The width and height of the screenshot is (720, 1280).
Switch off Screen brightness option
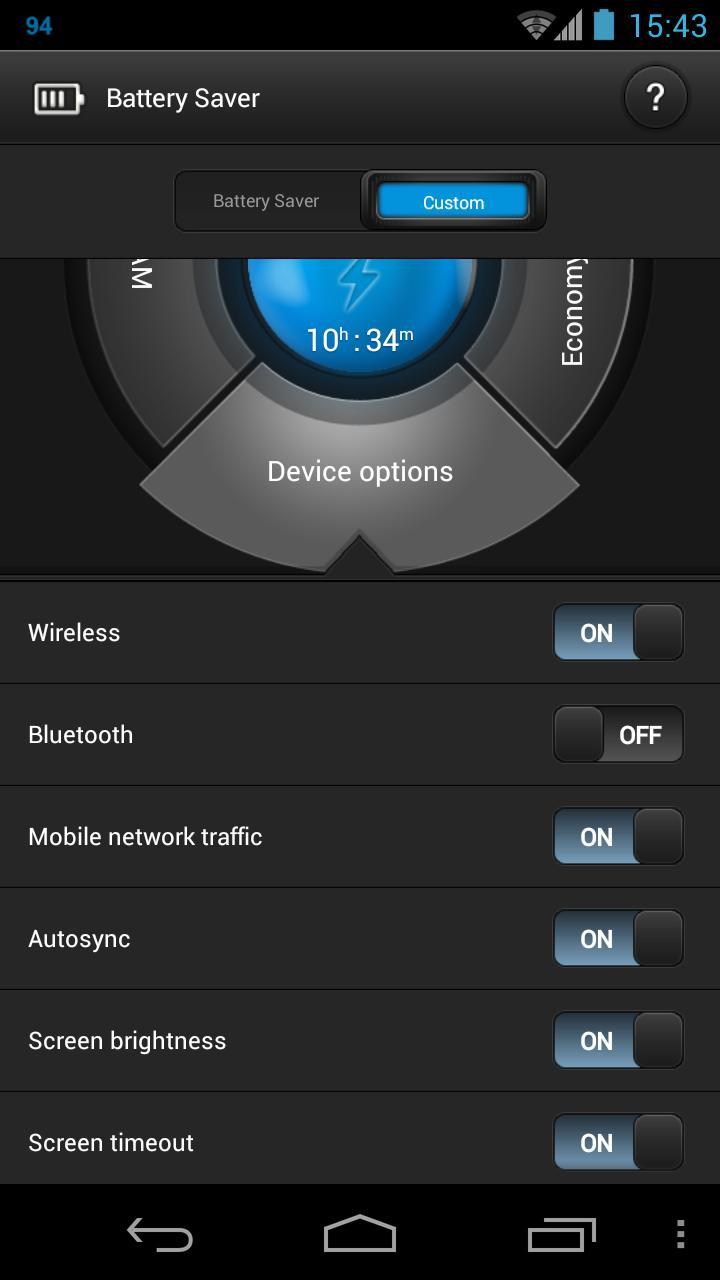coord(618,1041)
